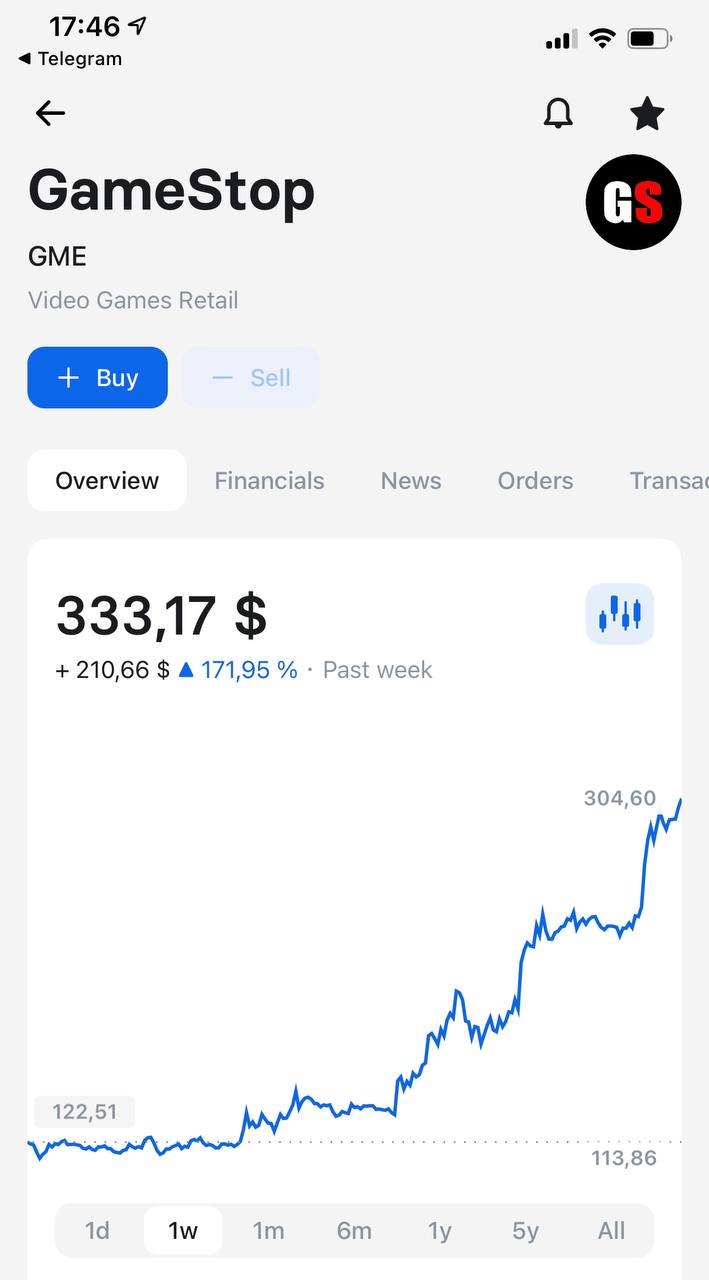Go back using the top arrow

(x=50, y=114)
